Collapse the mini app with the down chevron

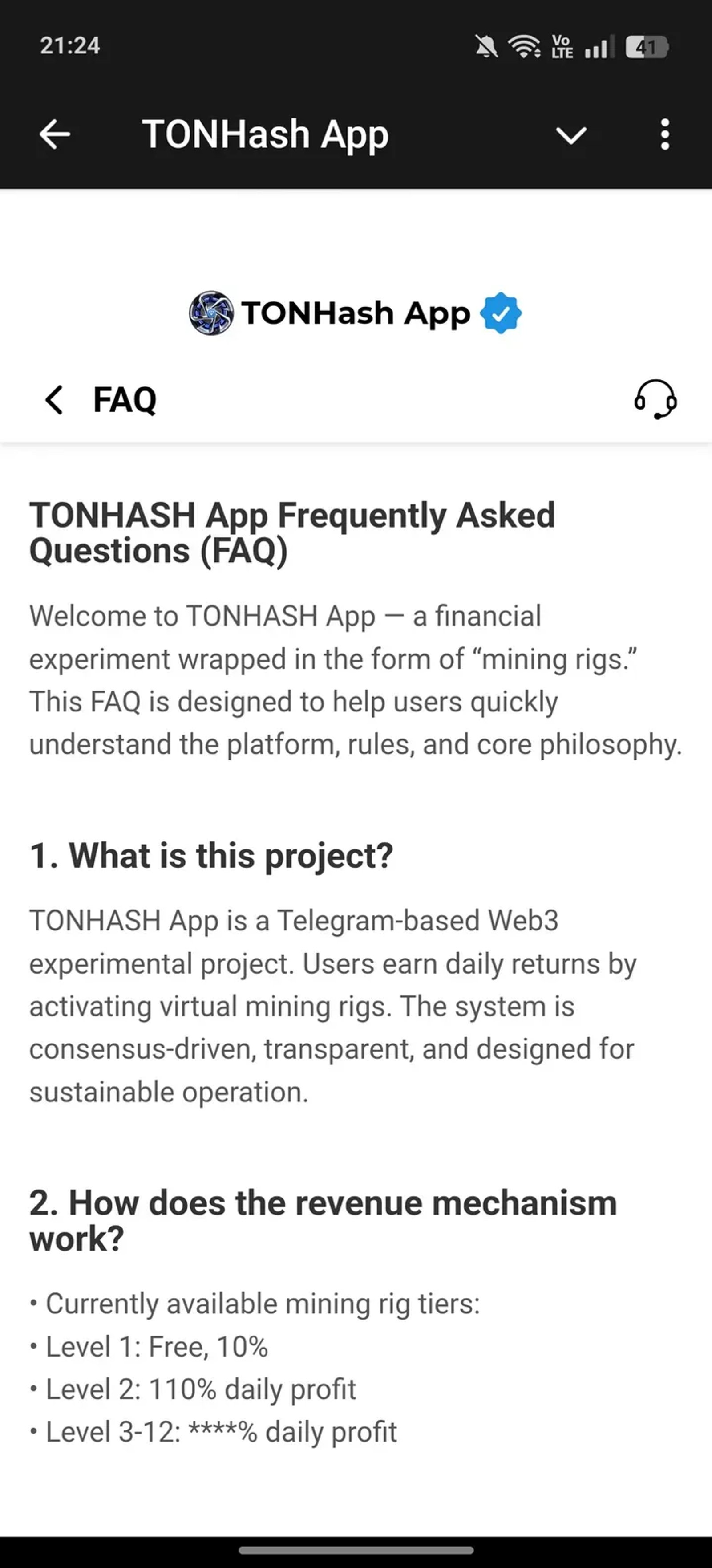click(x=571, y=134)
